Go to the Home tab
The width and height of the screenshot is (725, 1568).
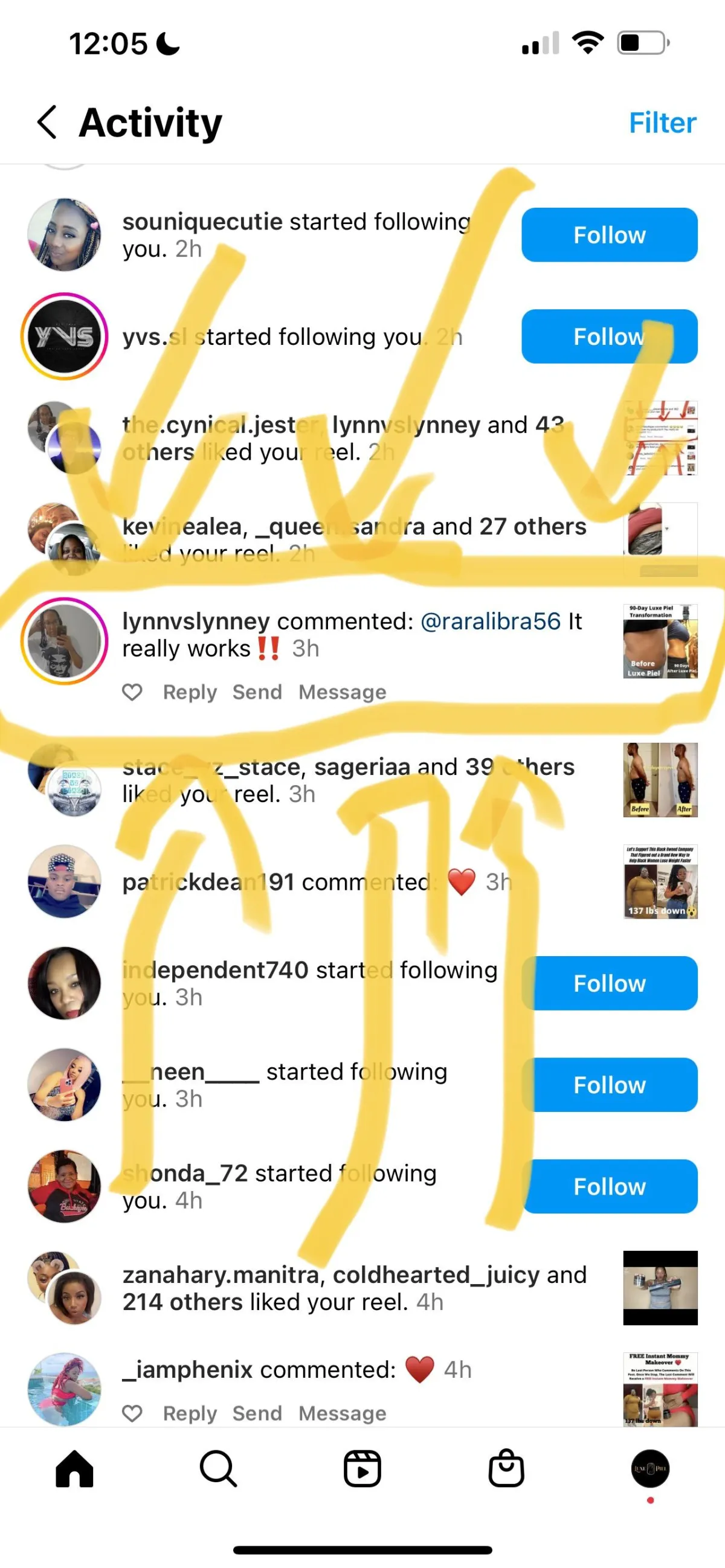tap(74, 1468)
